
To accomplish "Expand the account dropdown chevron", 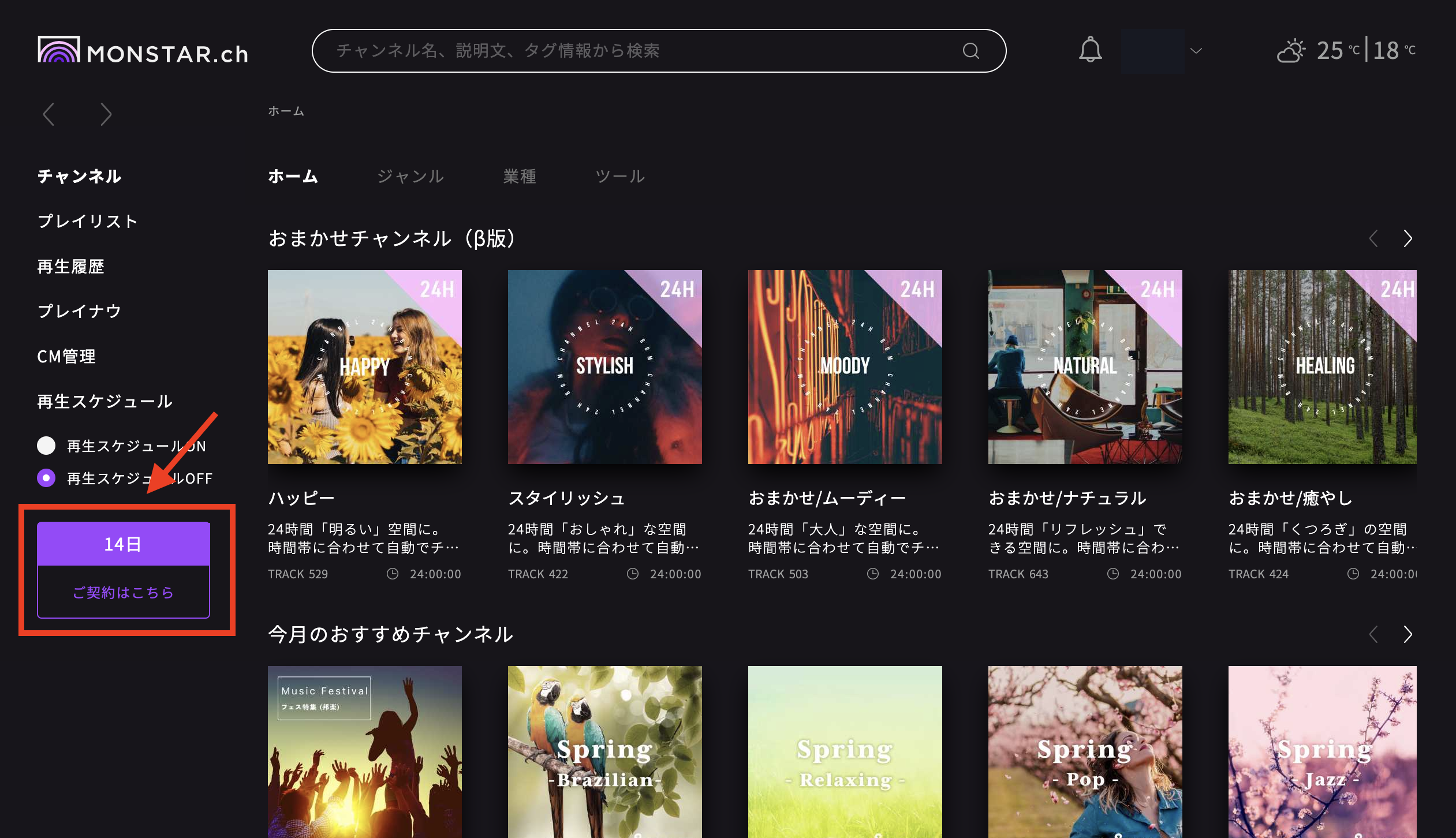I will (1196, 51).
